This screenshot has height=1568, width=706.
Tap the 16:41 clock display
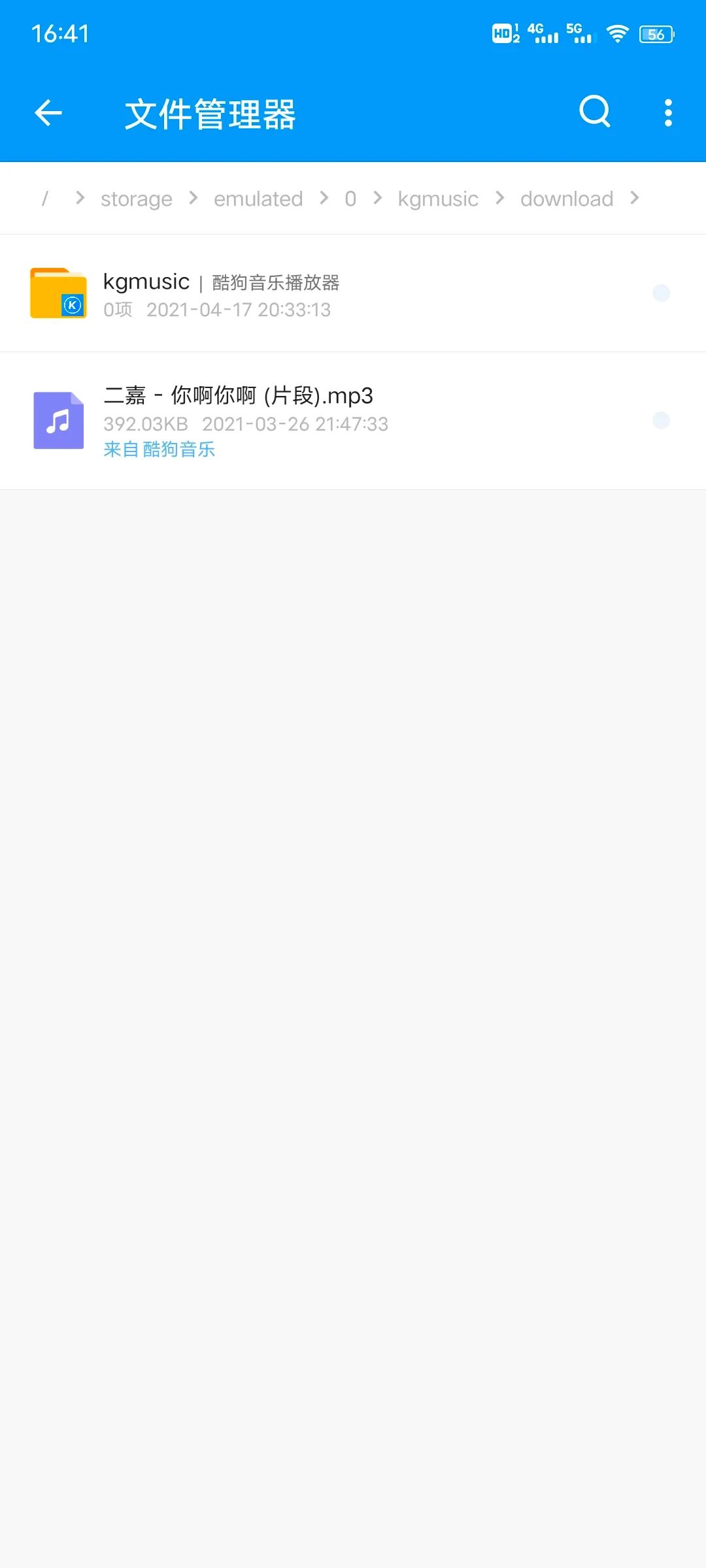pos(61,33)
